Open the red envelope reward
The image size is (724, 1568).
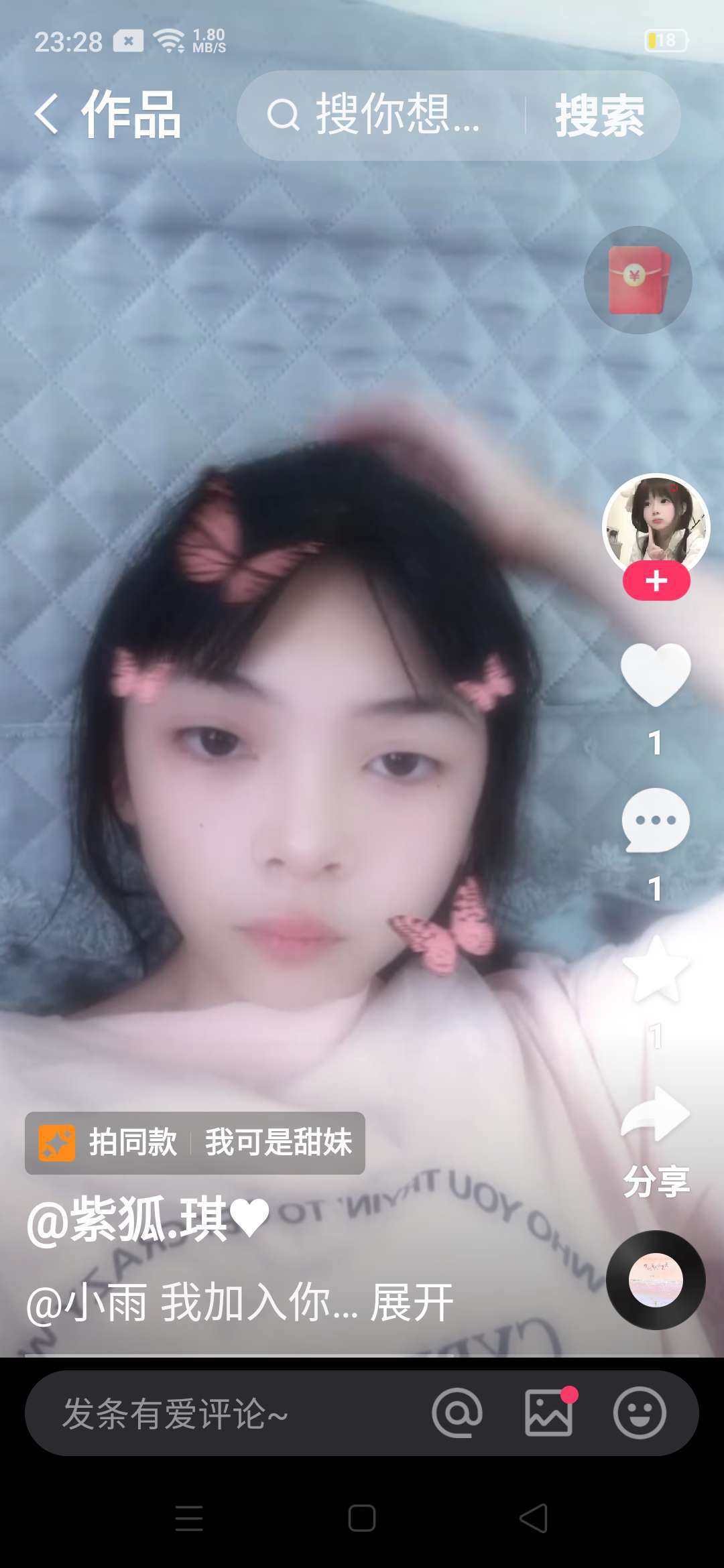coord(638,280)
